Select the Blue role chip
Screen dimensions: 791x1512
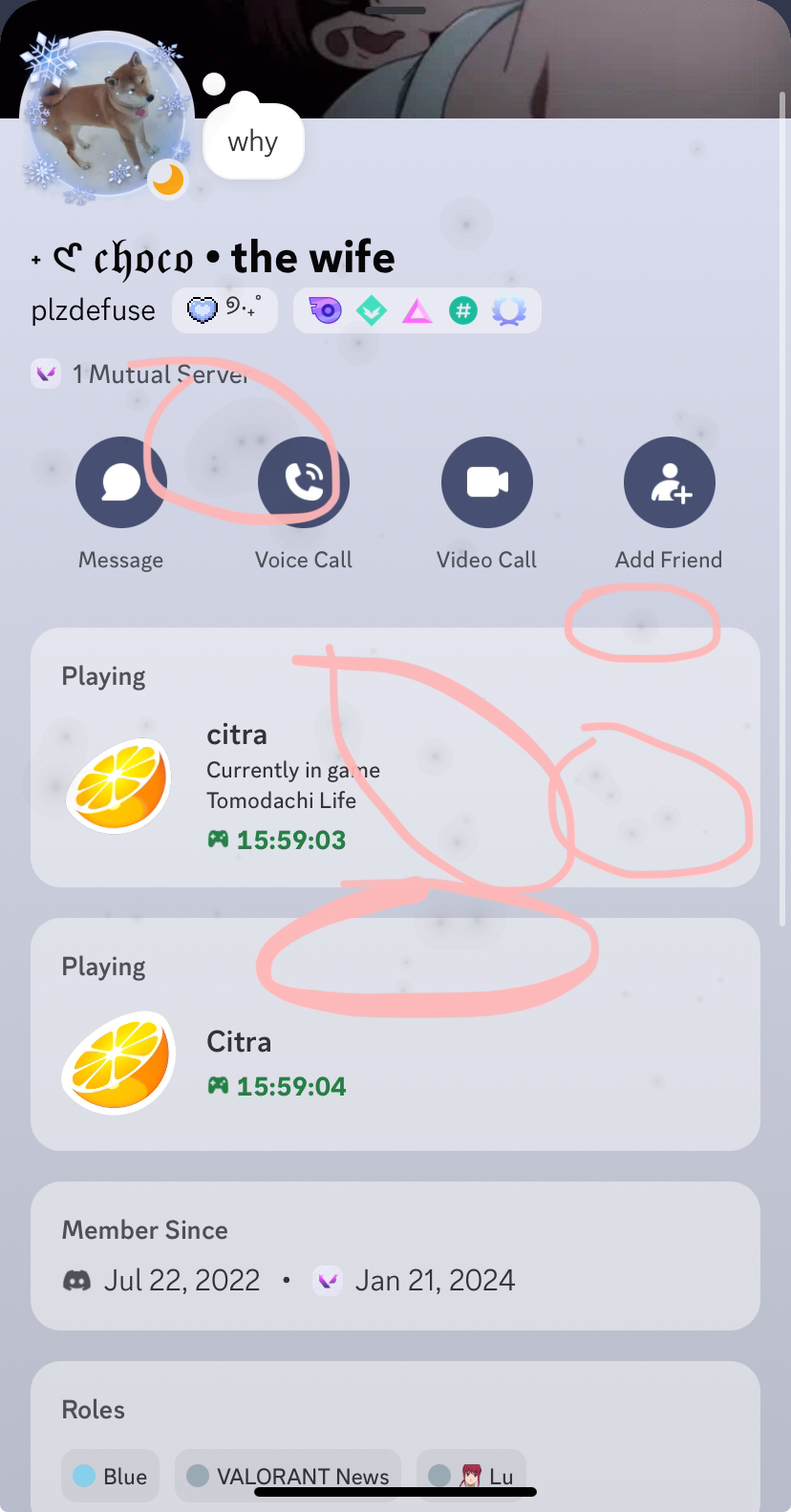click(111, 1476)
